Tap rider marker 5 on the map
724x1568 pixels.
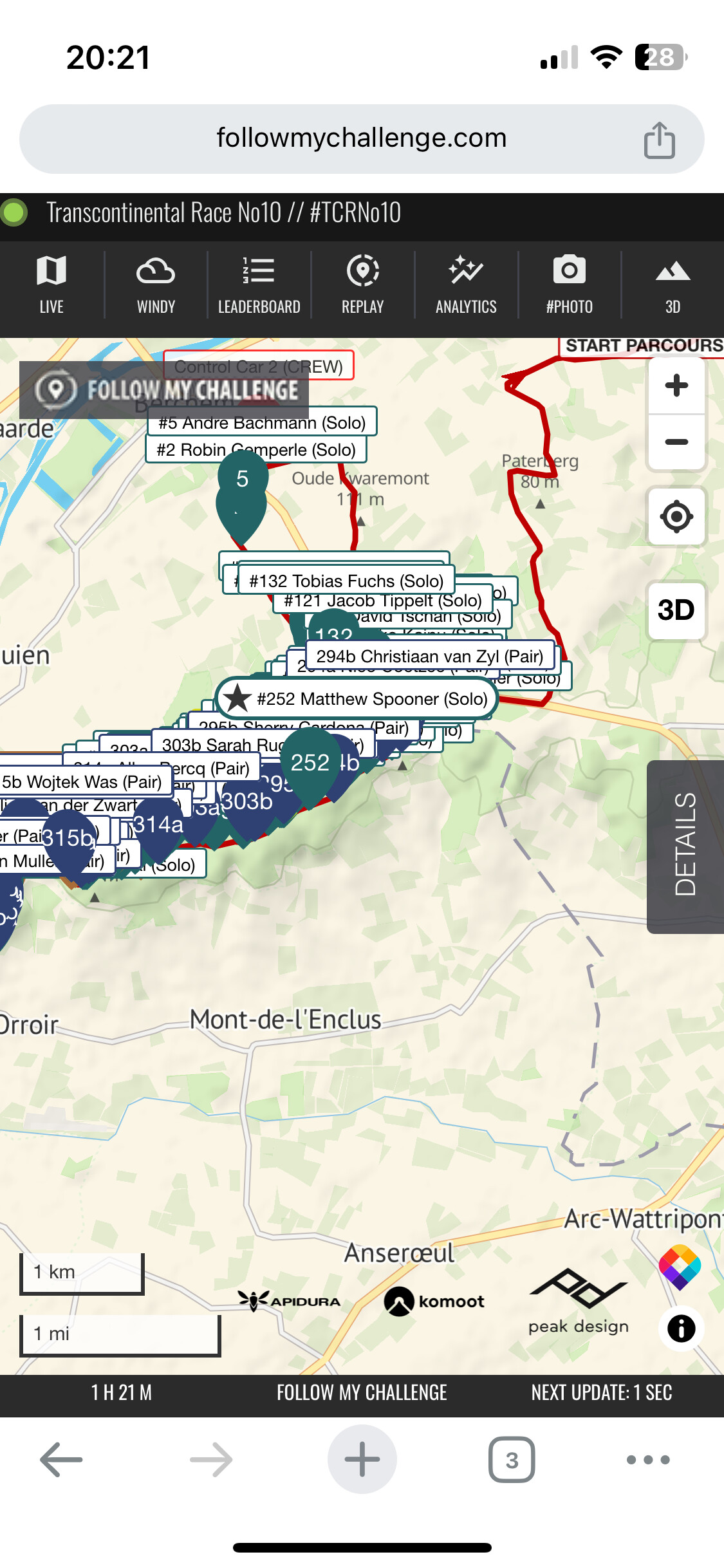pyautogui.click(x=242, y=489)
